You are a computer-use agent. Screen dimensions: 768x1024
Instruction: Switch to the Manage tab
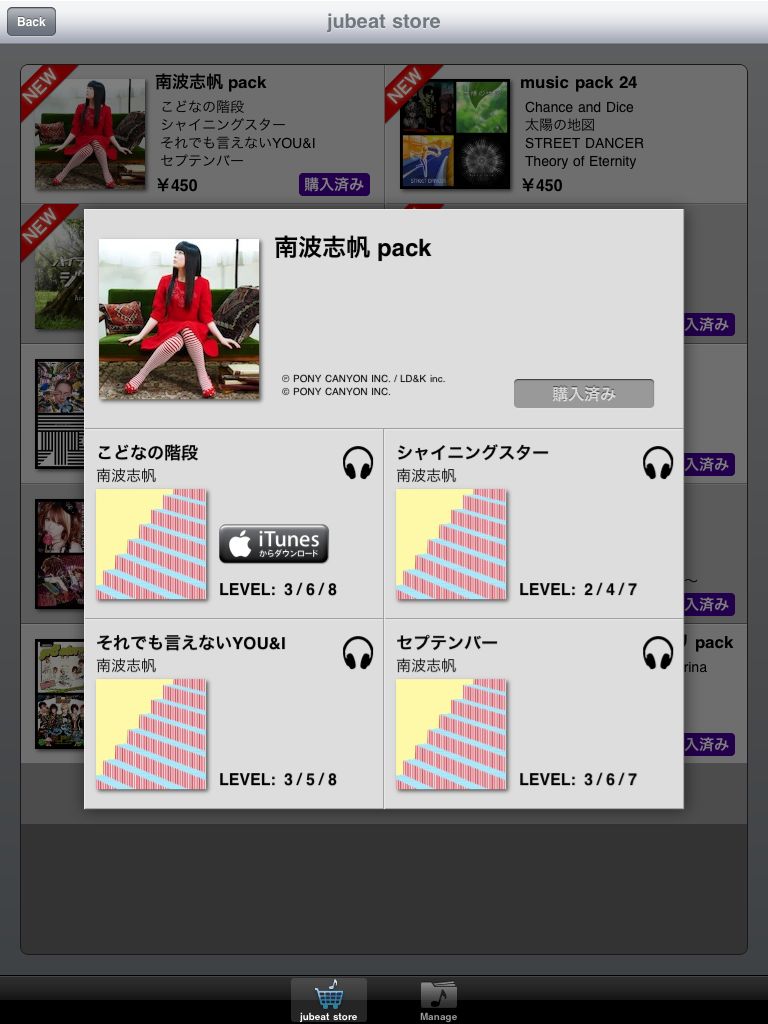(x=438, y=1000)
